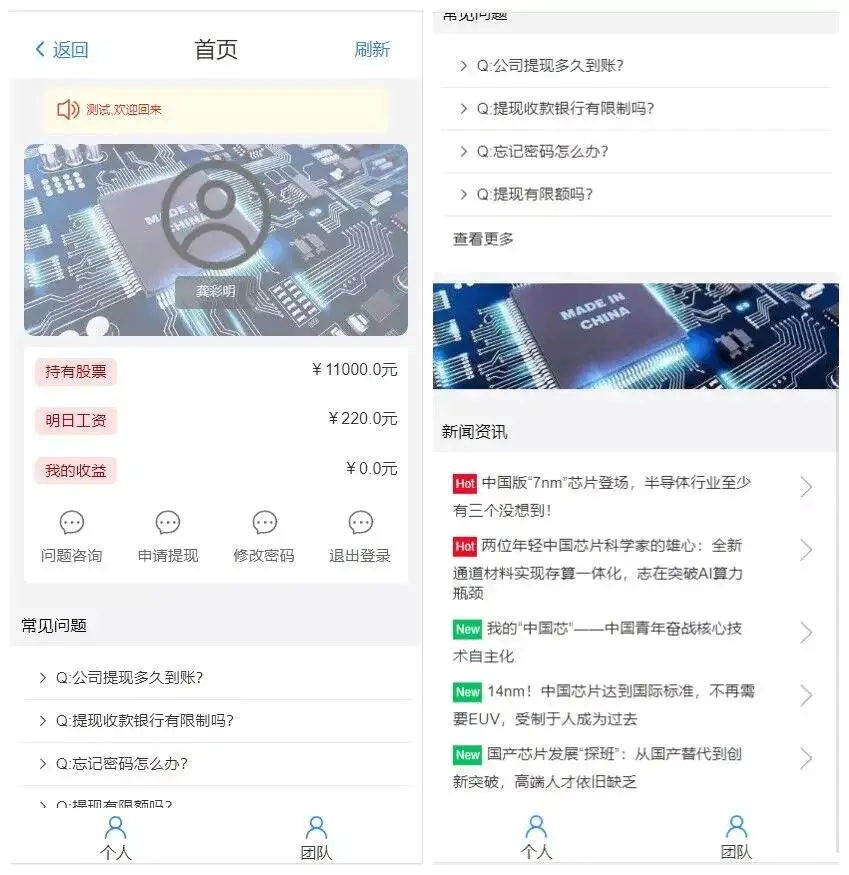This screenshot has width=849, height=875.
Task: Click the 退出登录 logout icon
Action: point(359,522)
